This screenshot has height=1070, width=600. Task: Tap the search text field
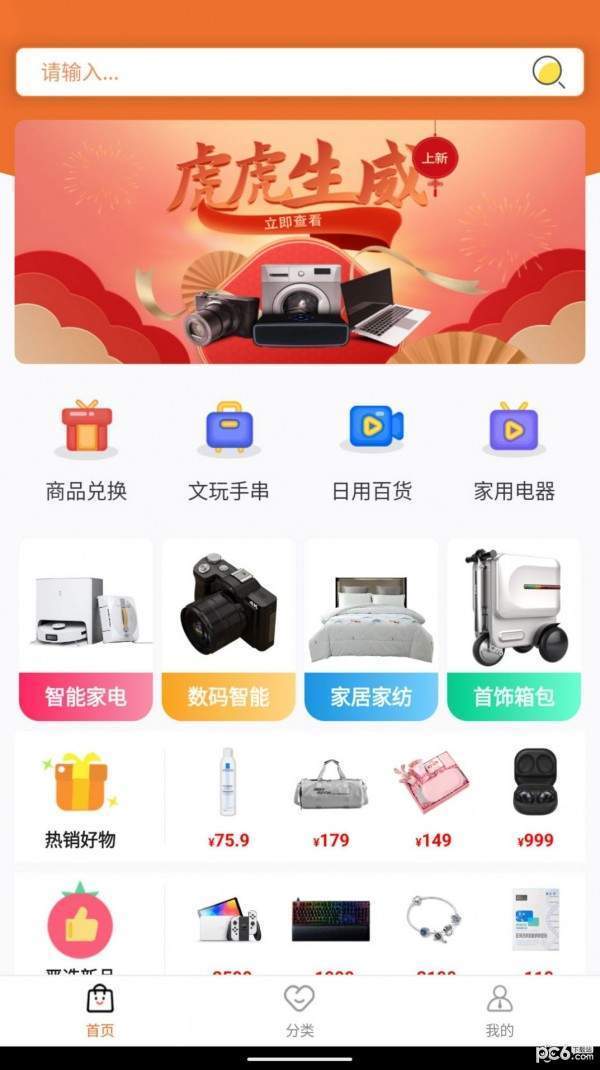pyautogui.click(x=270, y=72)
